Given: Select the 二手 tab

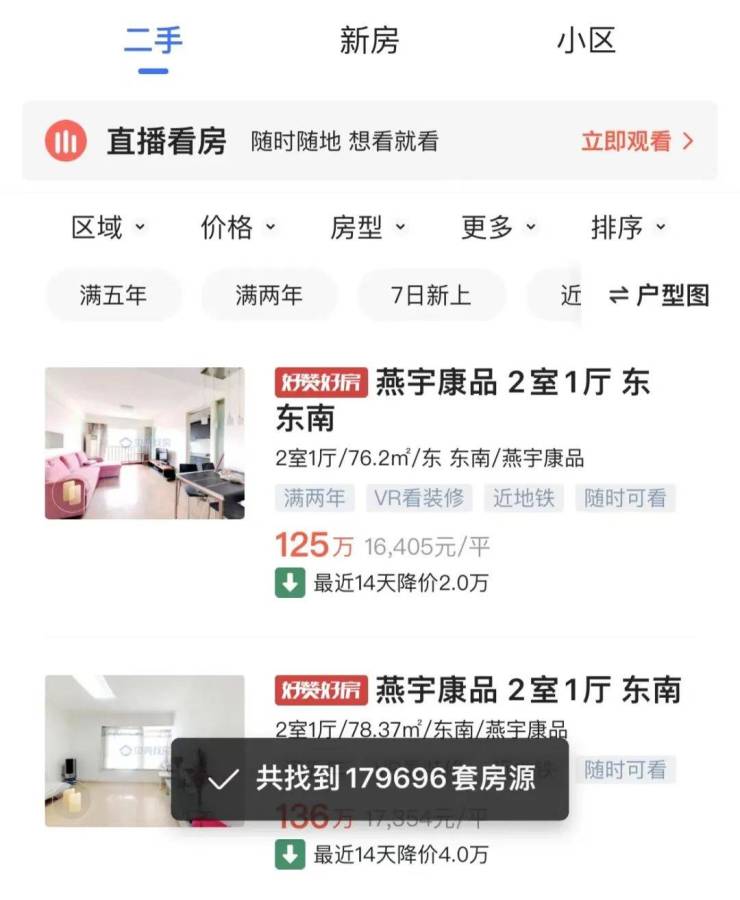Looking at the screenshot, I should [x=153, y=41].
